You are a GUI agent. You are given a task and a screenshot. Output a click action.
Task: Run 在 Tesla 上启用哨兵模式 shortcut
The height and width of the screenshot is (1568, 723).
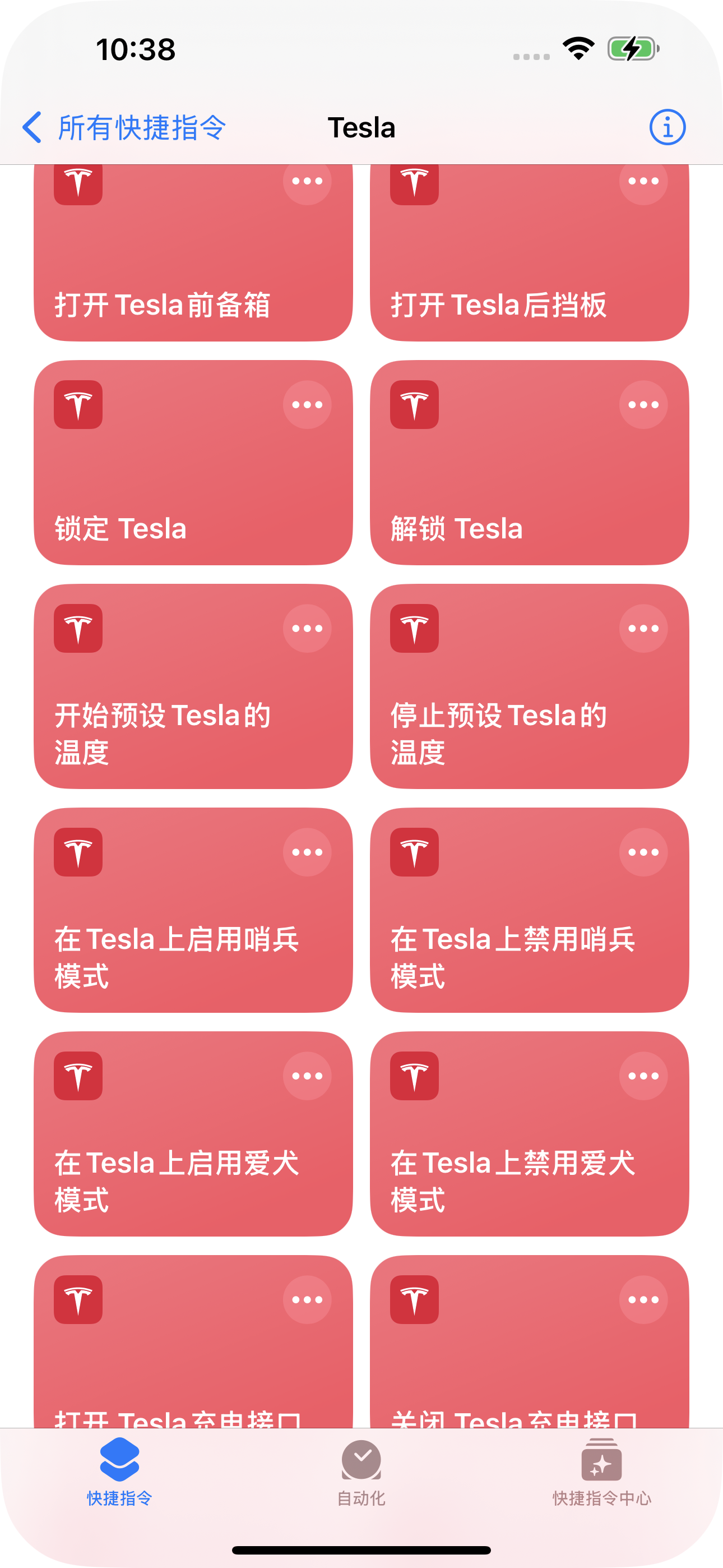pos(193,910)
